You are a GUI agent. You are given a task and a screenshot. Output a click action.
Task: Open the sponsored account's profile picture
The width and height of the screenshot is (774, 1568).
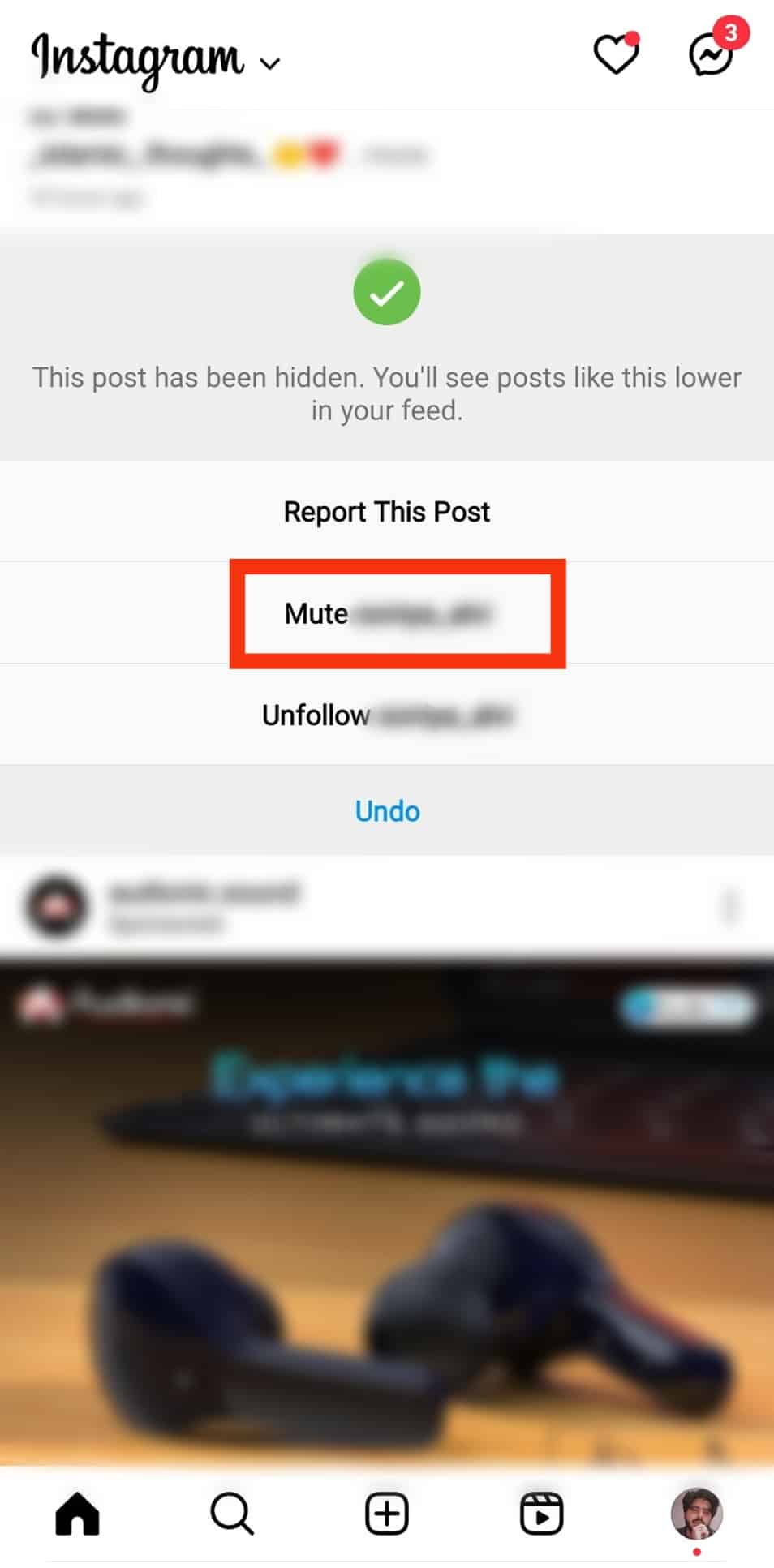pyautogui.click(x=57, y=906)
